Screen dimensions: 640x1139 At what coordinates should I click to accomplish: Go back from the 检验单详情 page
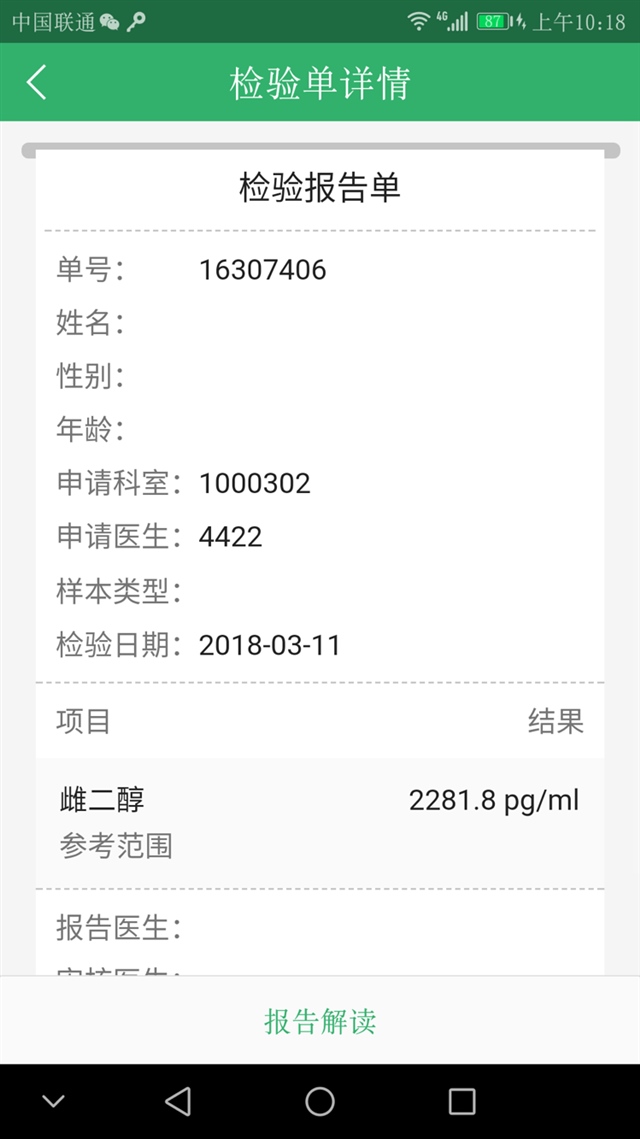coord(37,83)
